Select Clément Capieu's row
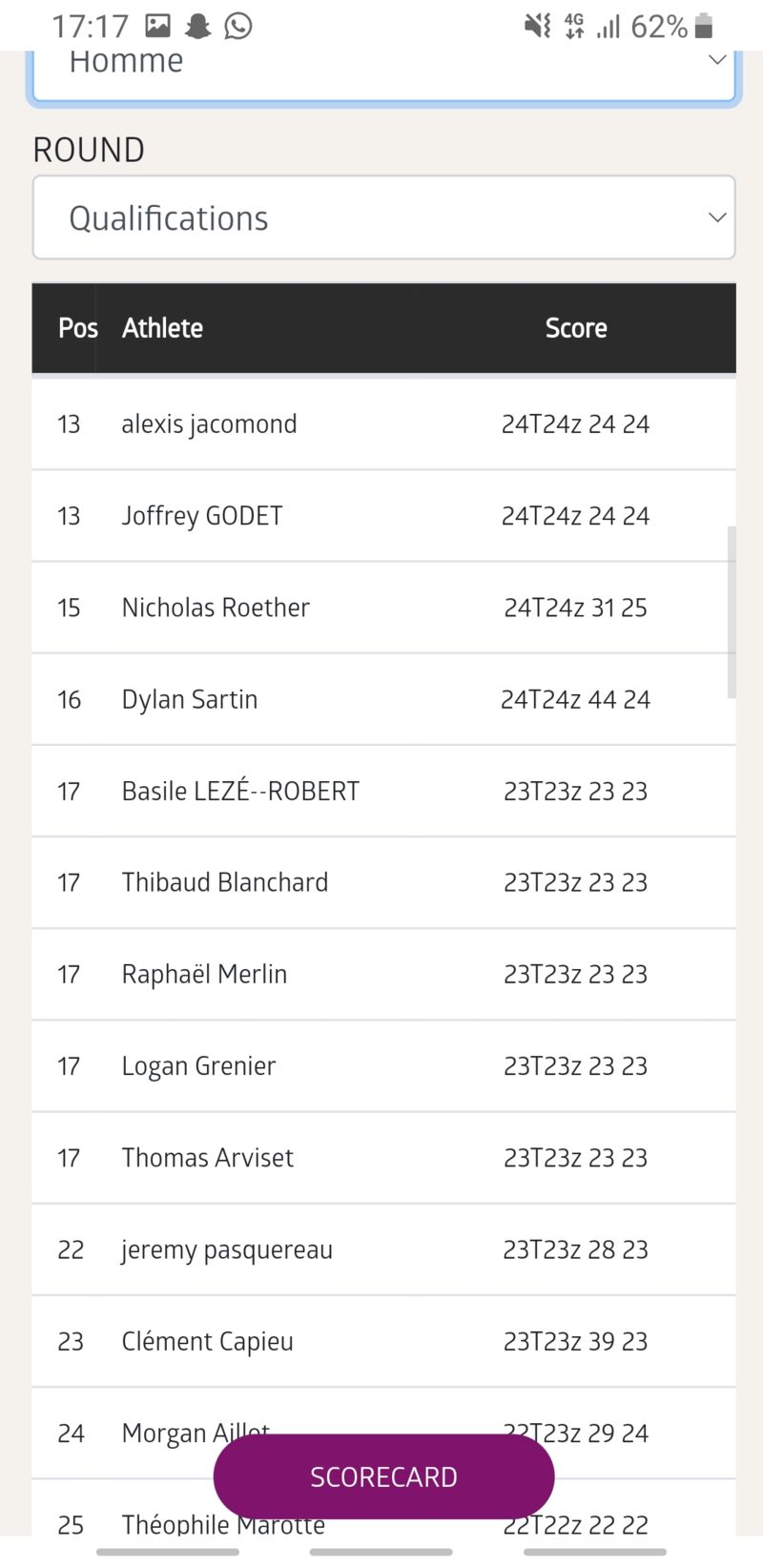This screenshot has width=763, height=1568. [383, 1341]
